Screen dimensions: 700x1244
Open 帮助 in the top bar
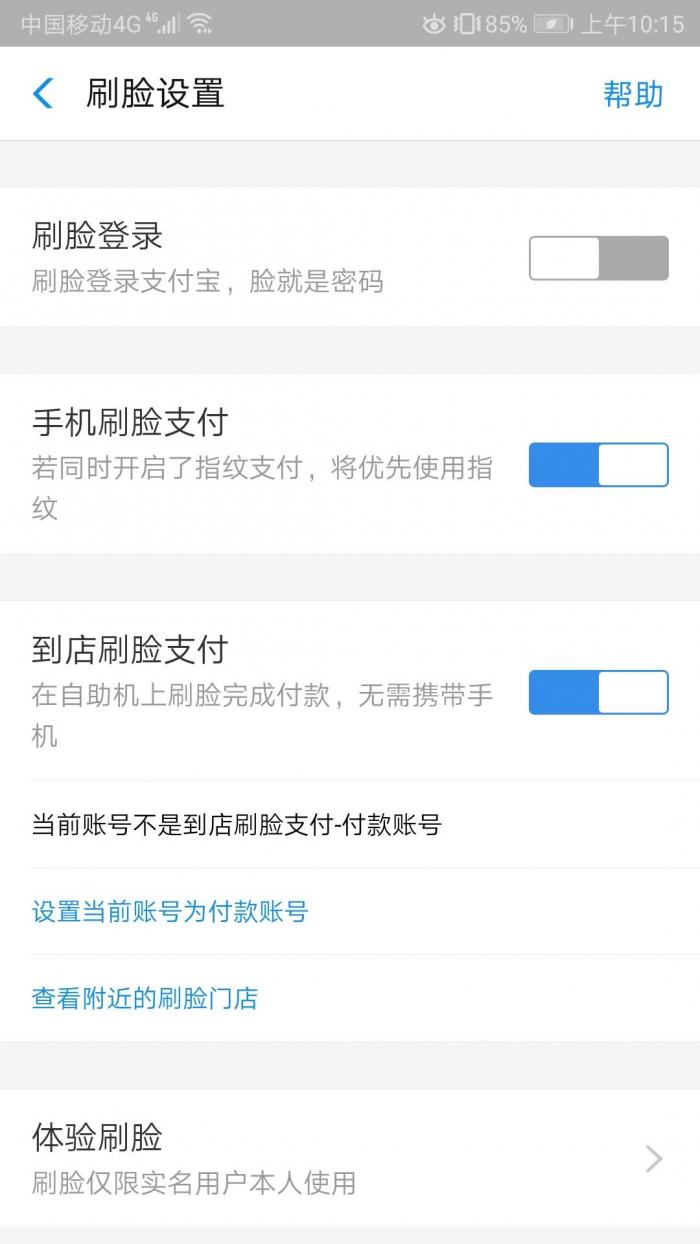point(633,94)
